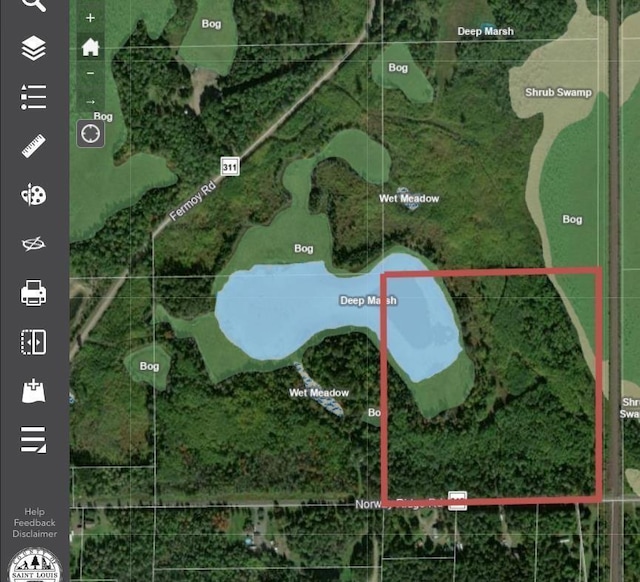
Task: Open the stacked lines menu icon
Action: coord(33,439)
